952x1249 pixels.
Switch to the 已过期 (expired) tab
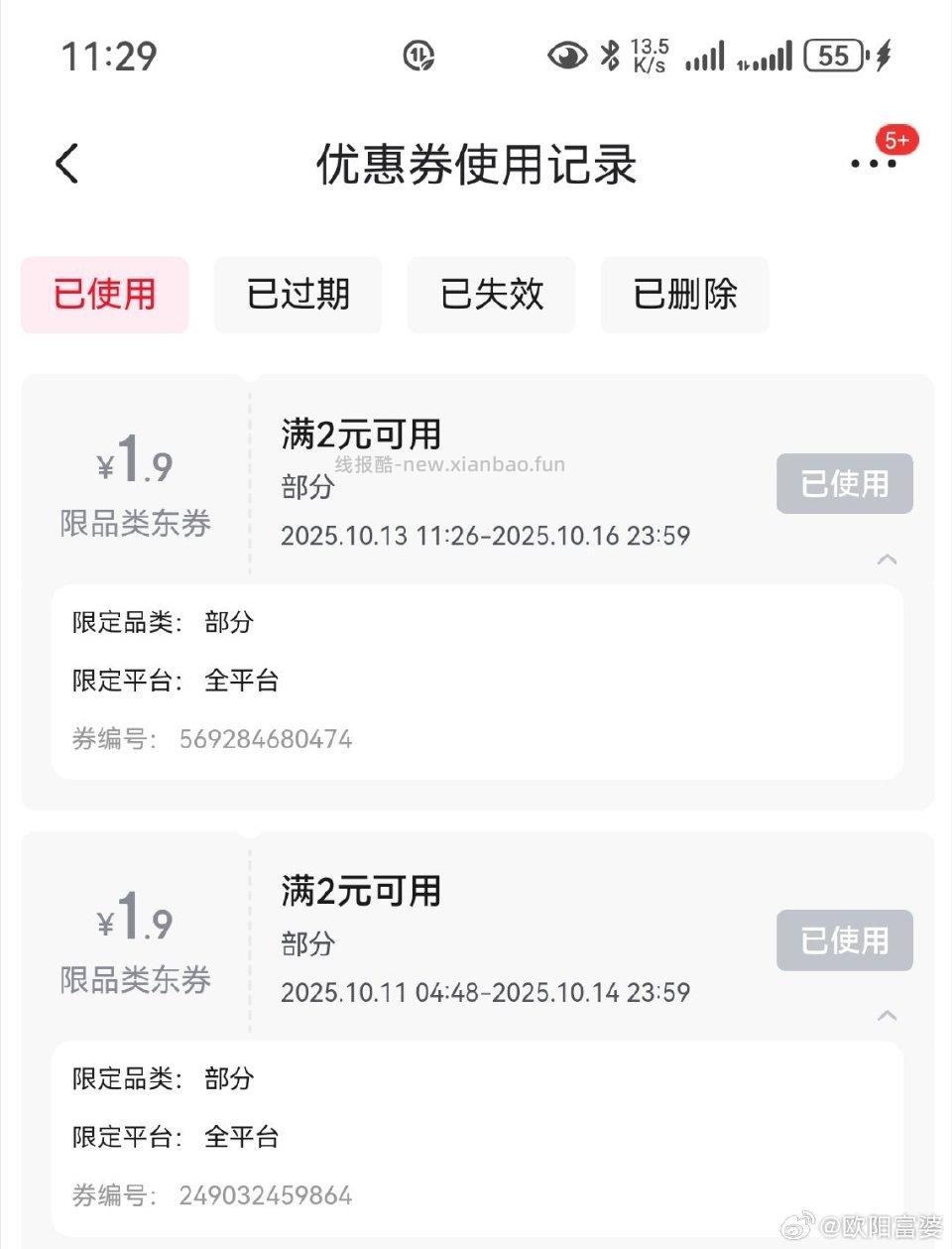[297, 295]
